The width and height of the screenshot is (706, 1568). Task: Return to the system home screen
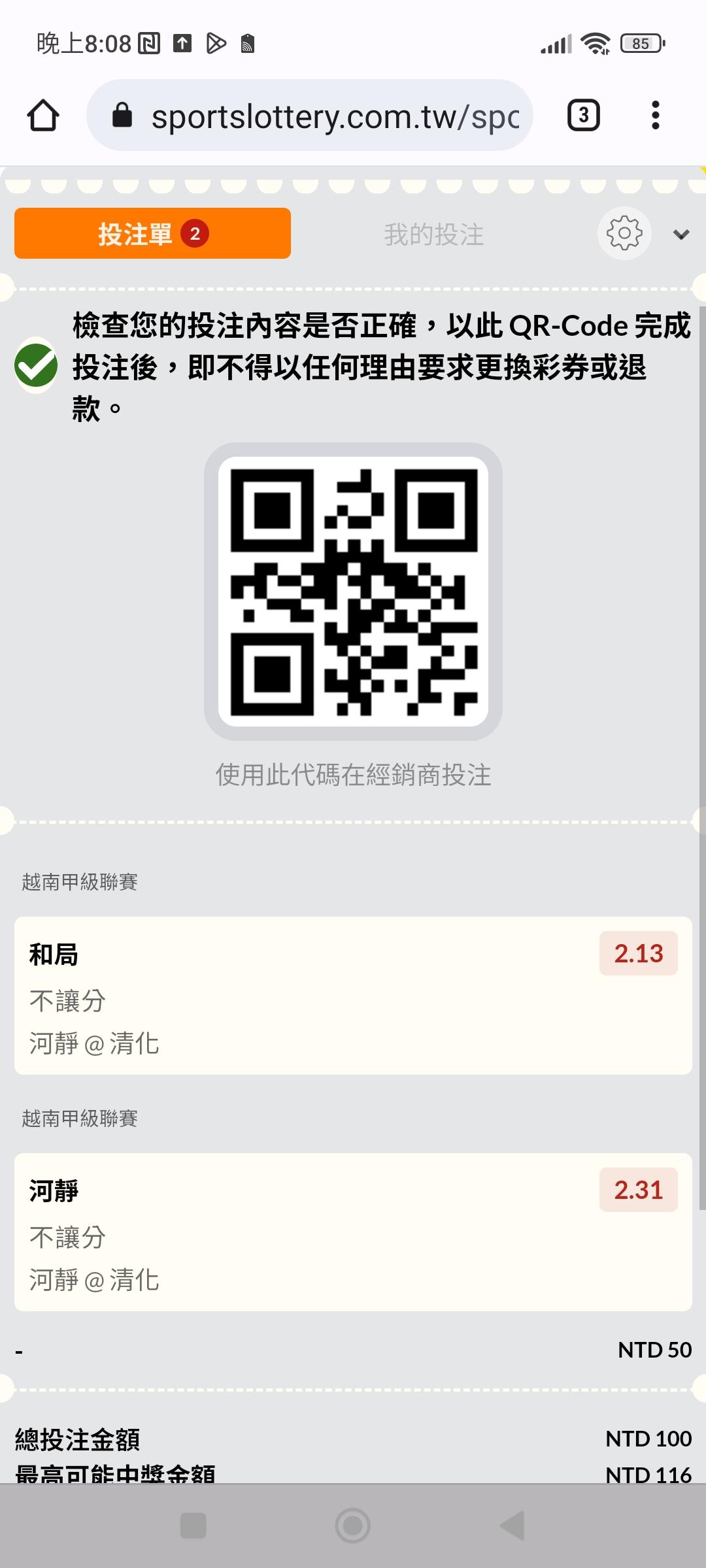tap(352, 1526)
